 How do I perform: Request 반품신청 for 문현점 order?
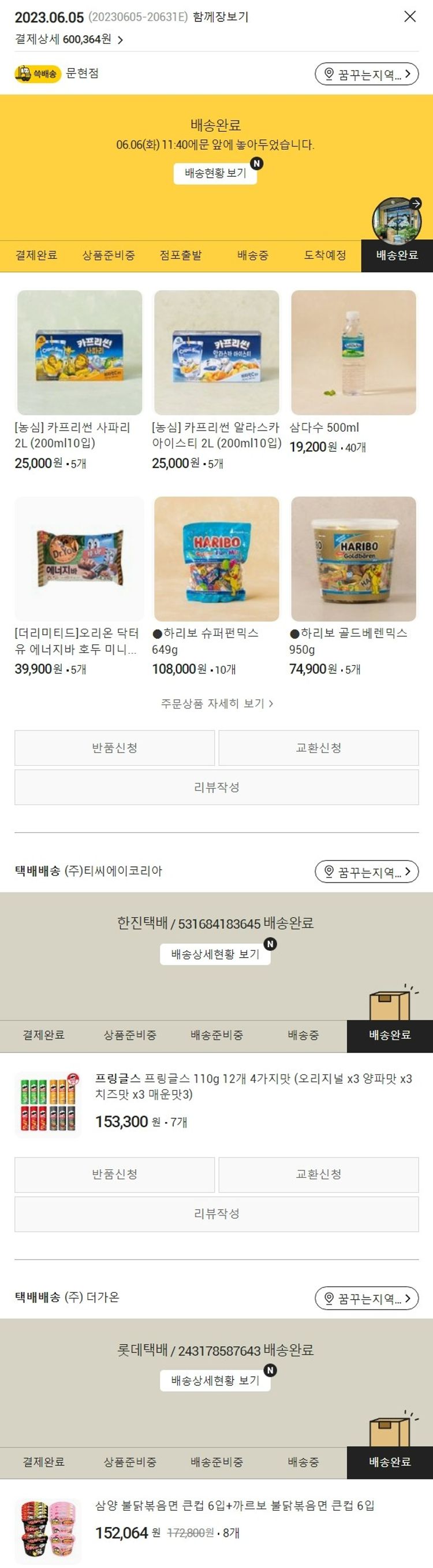114,747
